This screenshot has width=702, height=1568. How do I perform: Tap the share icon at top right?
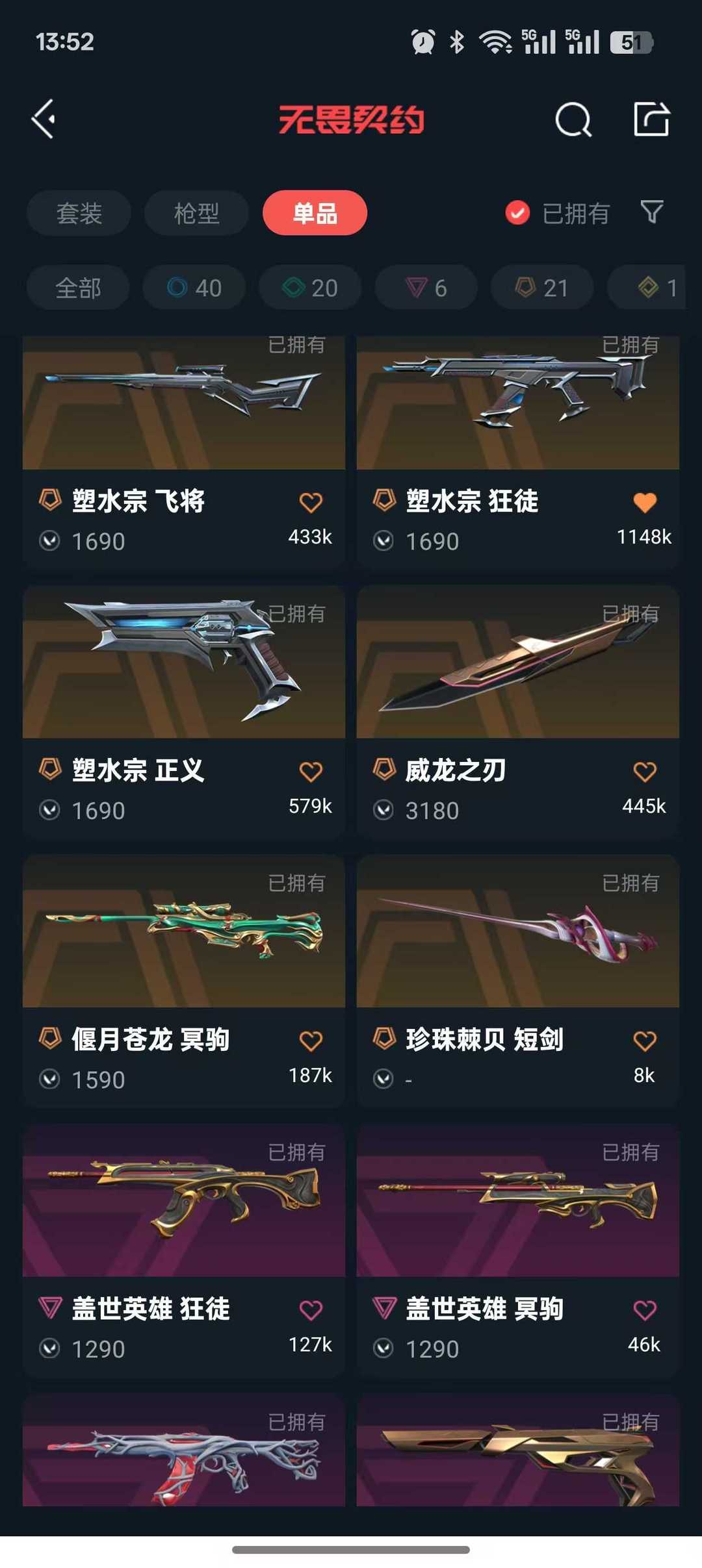(652, 120)
